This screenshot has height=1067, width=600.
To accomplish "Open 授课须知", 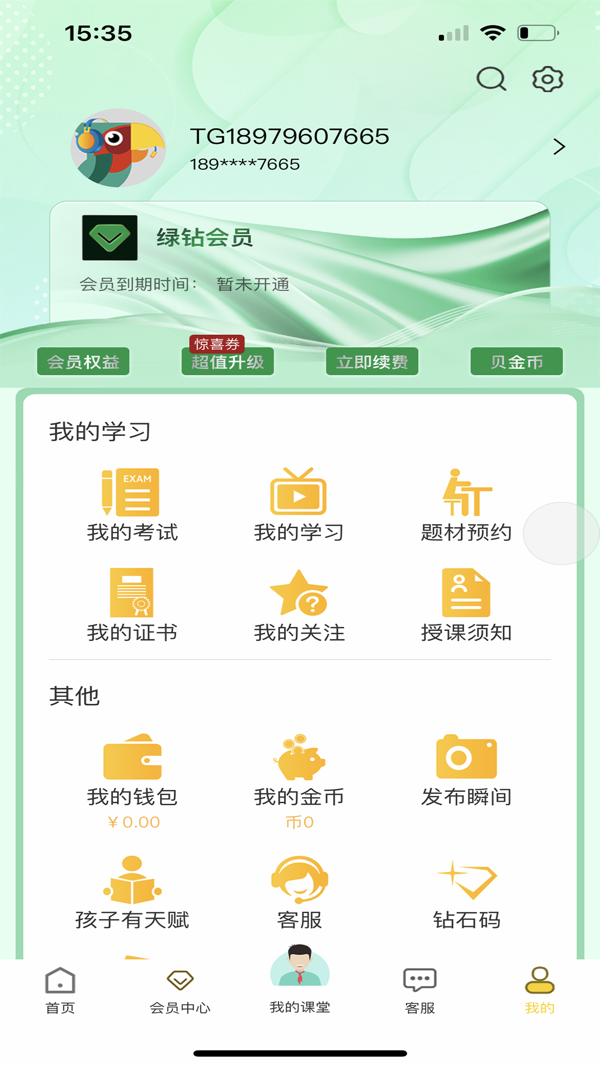I will pyautogui.click(x=466, y=606).
